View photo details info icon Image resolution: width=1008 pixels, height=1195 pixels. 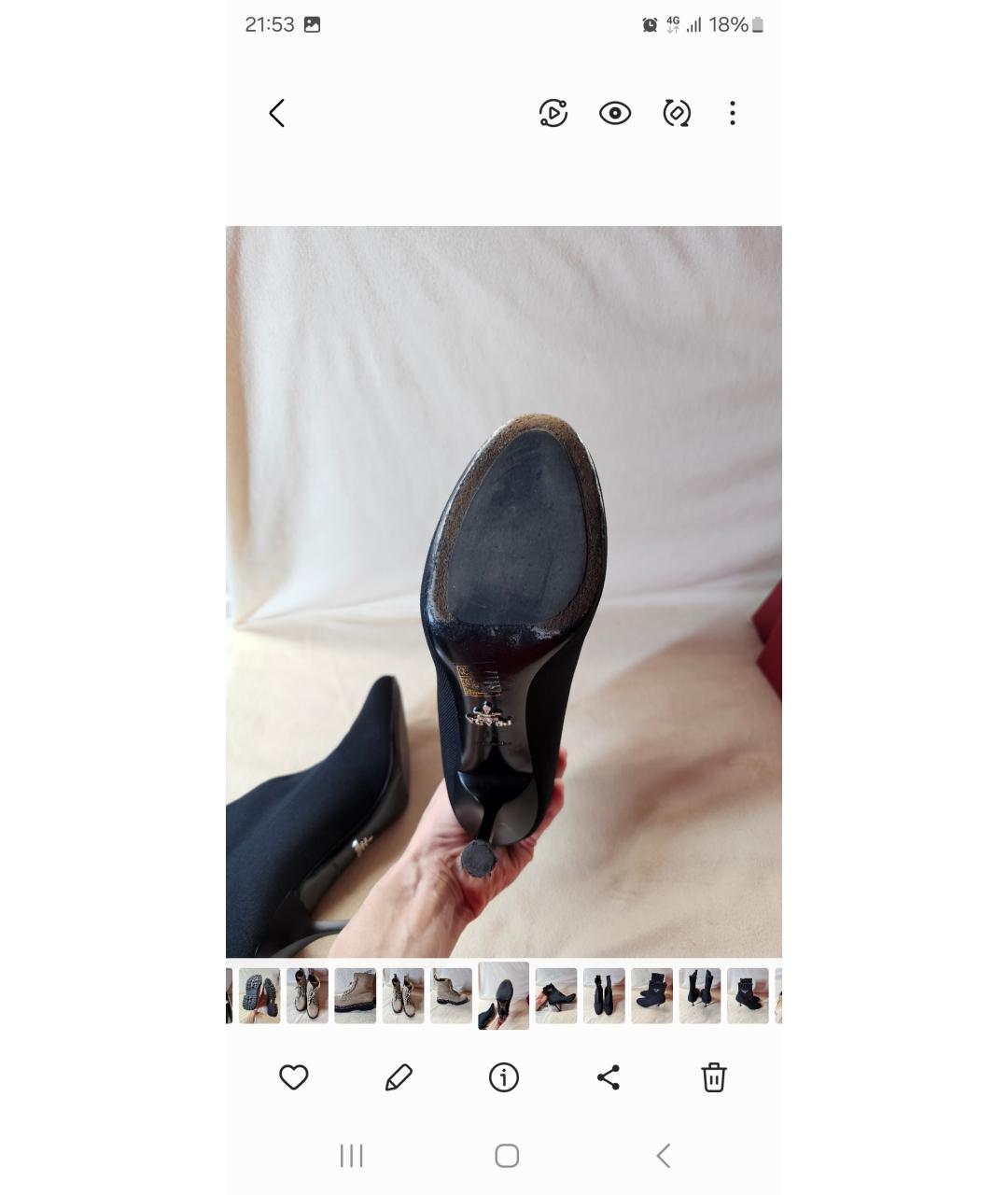[504, 1077]
